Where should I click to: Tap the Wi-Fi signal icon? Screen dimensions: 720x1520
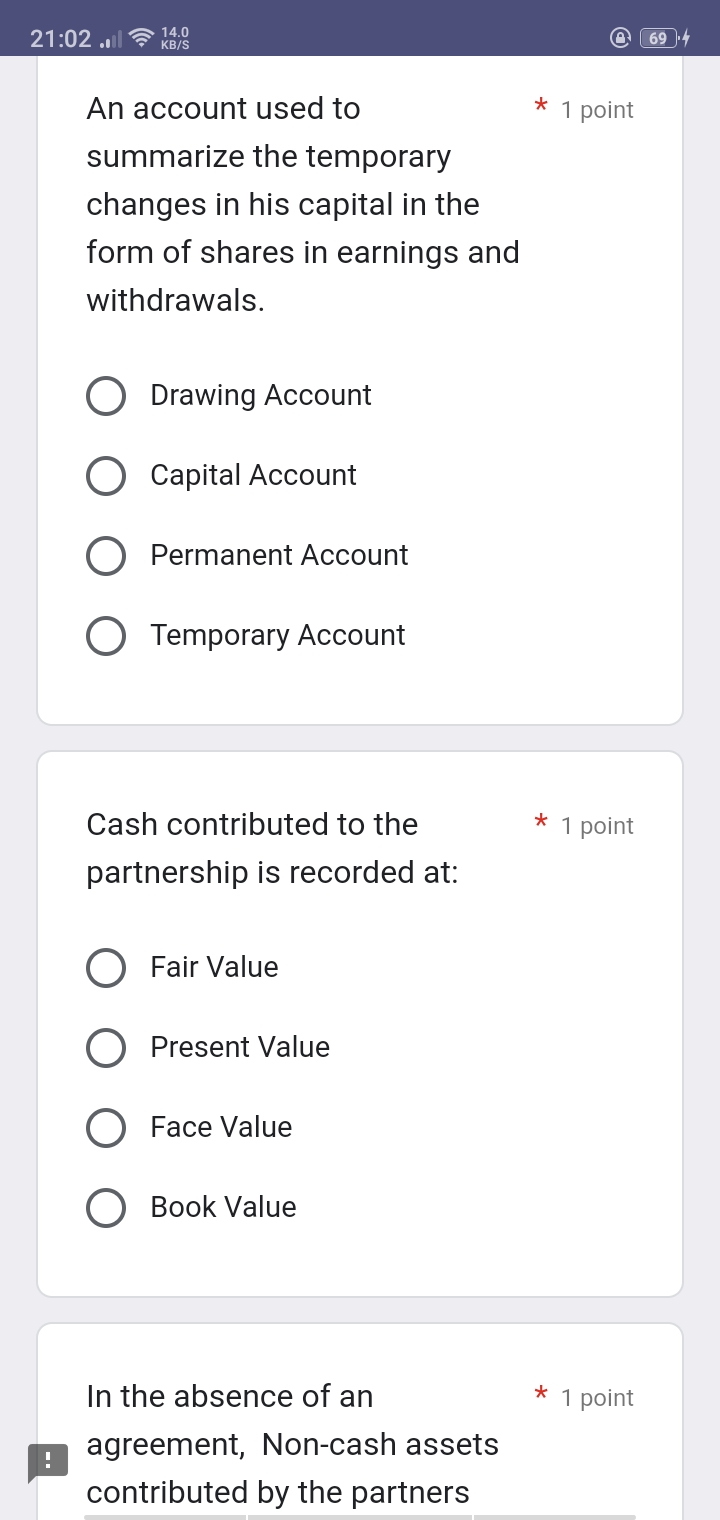pos(140,37)
